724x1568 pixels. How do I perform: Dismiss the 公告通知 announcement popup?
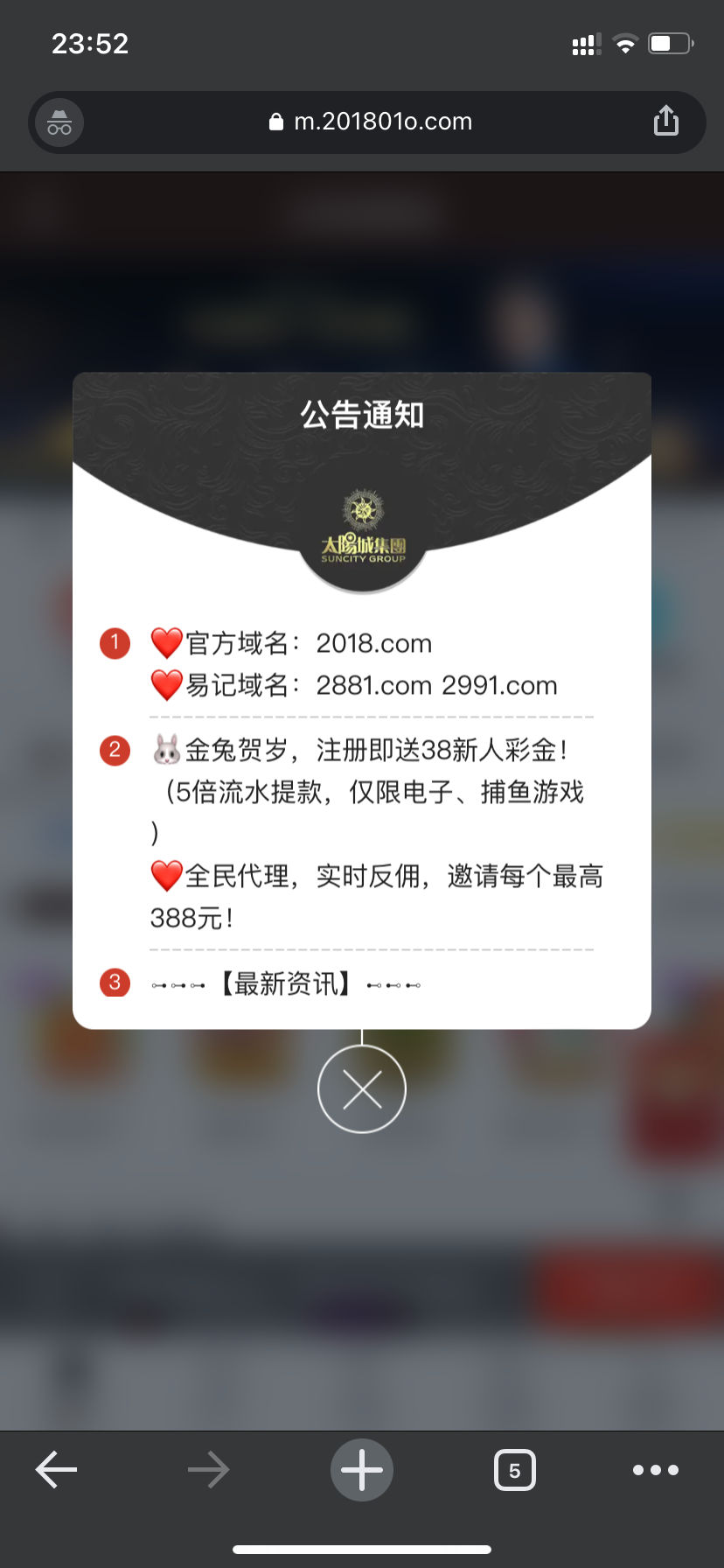361,1089
